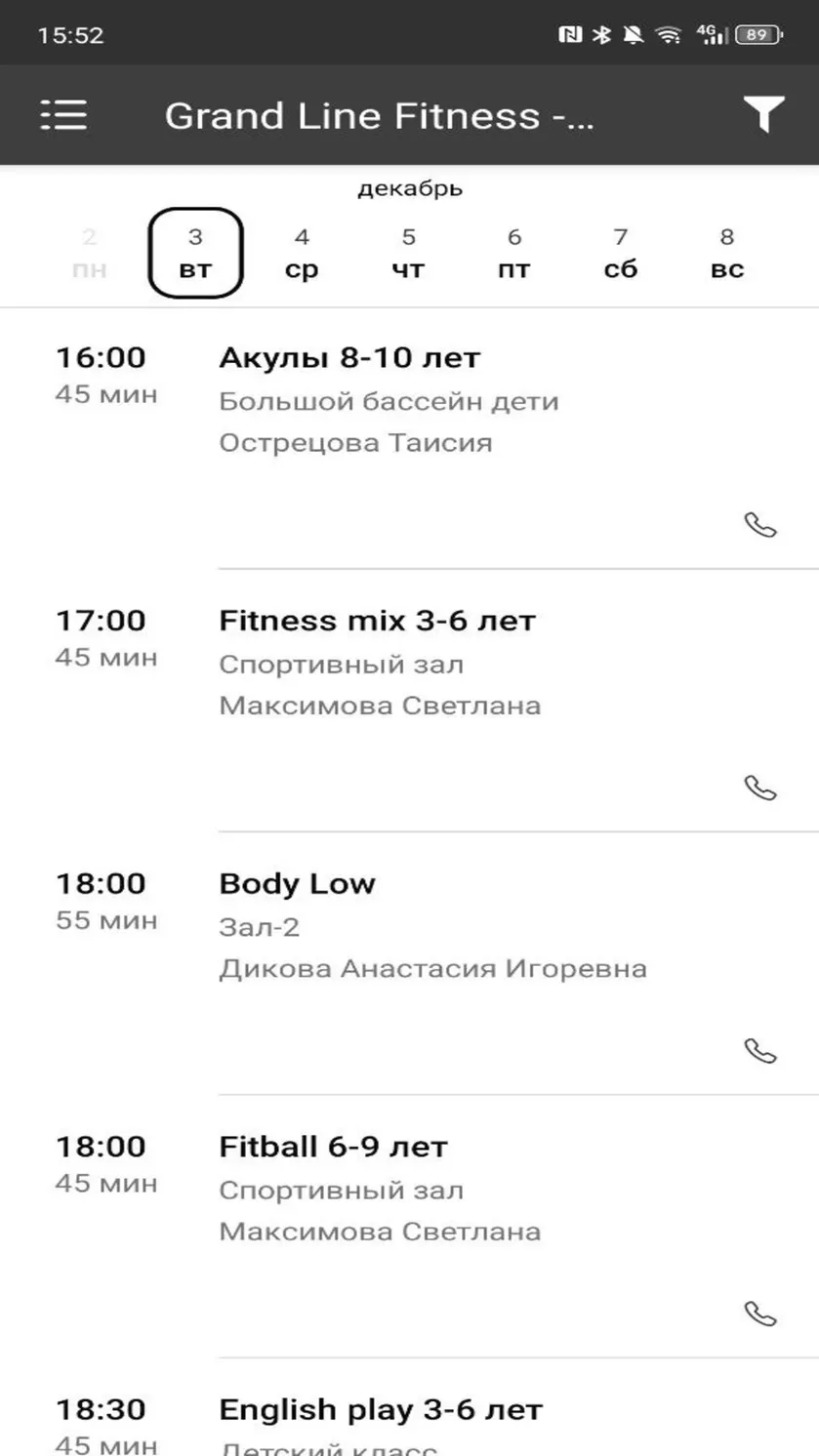The image size is (819, 1456).
Task: Choose Friday 6 in the calendar
Action: [x=514, y=253]
